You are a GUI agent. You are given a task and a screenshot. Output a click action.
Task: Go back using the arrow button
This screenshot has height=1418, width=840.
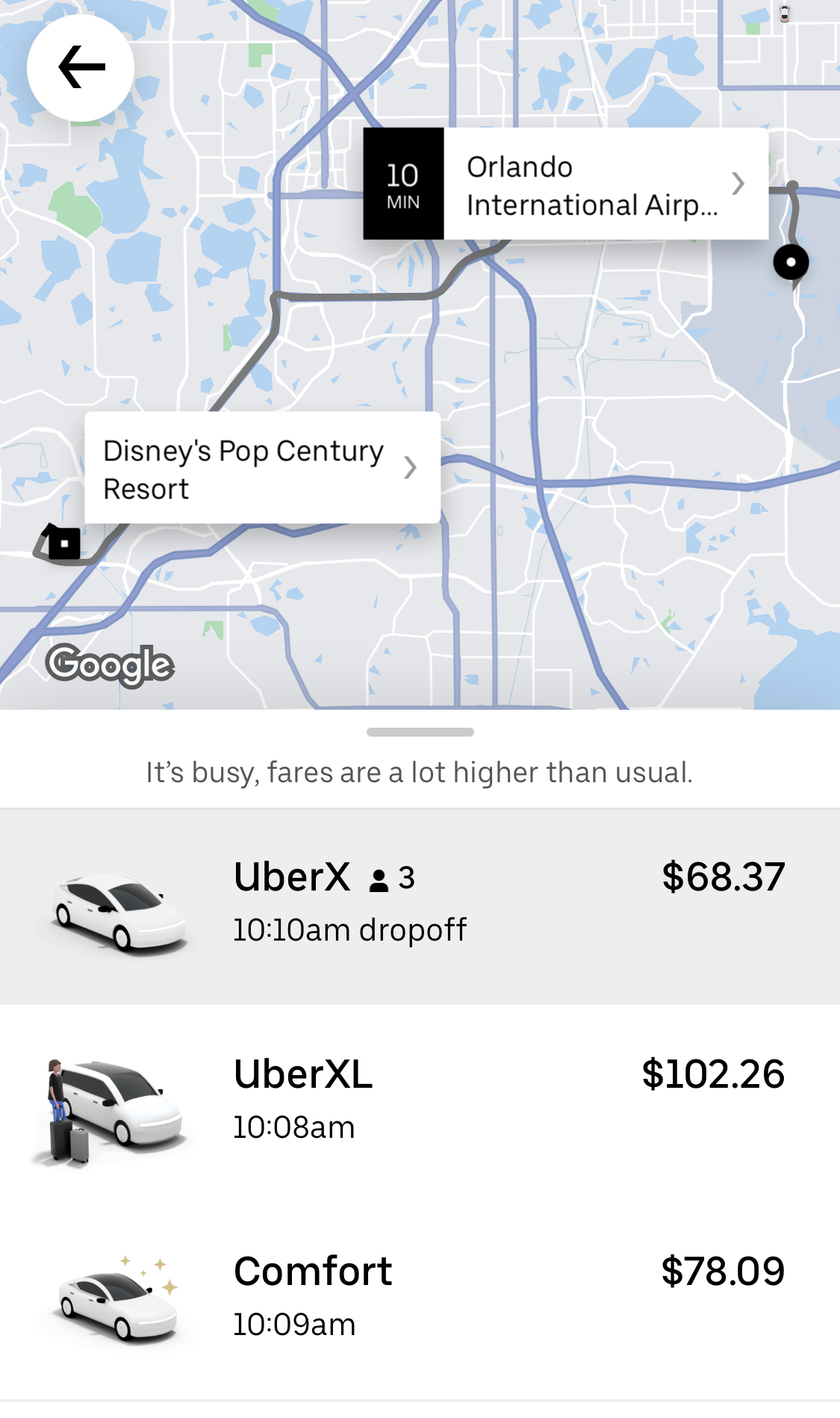[81, 68]
